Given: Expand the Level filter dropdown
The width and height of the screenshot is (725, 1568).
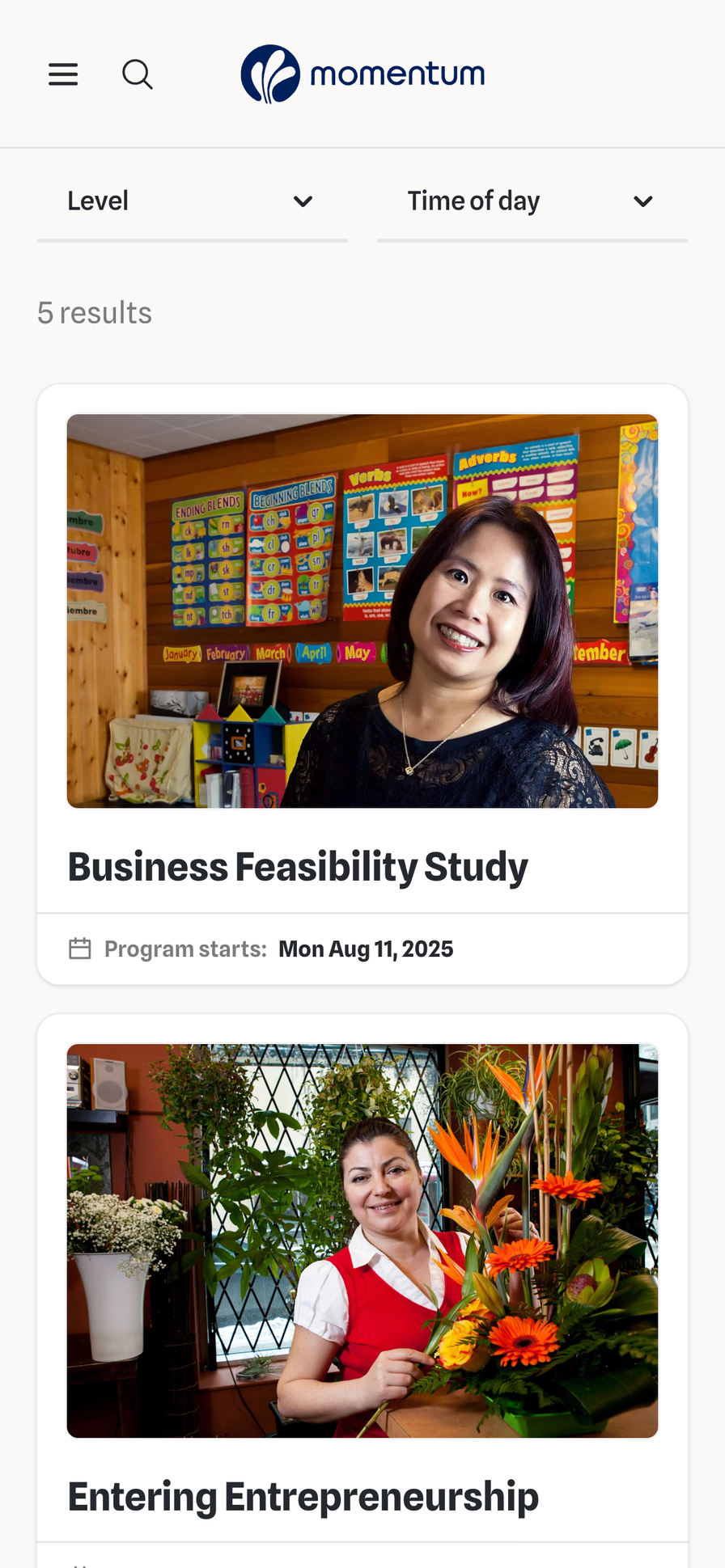Looking at the screenshot, I should (x=192, y=201).
